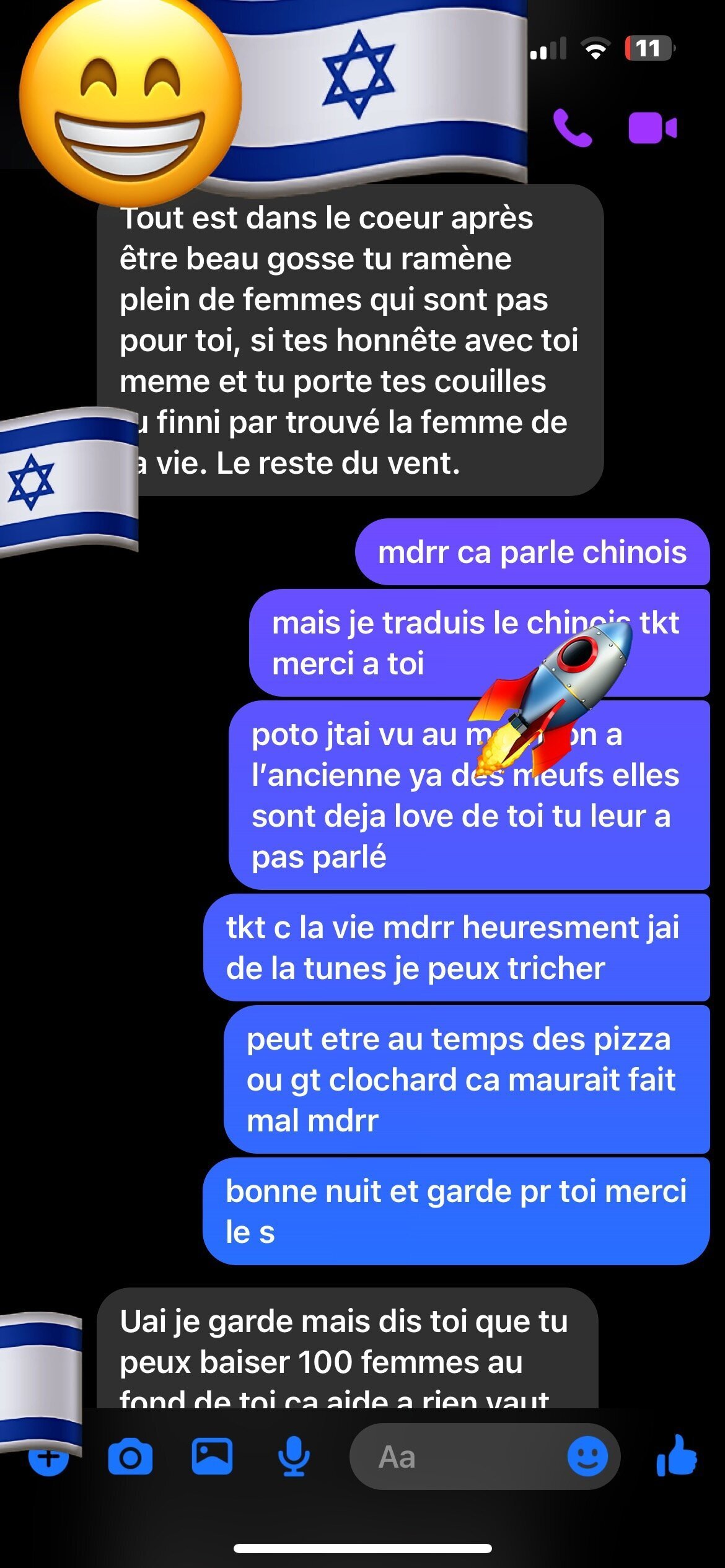
Task: Record a voice message
Action: pos(294,1457)
